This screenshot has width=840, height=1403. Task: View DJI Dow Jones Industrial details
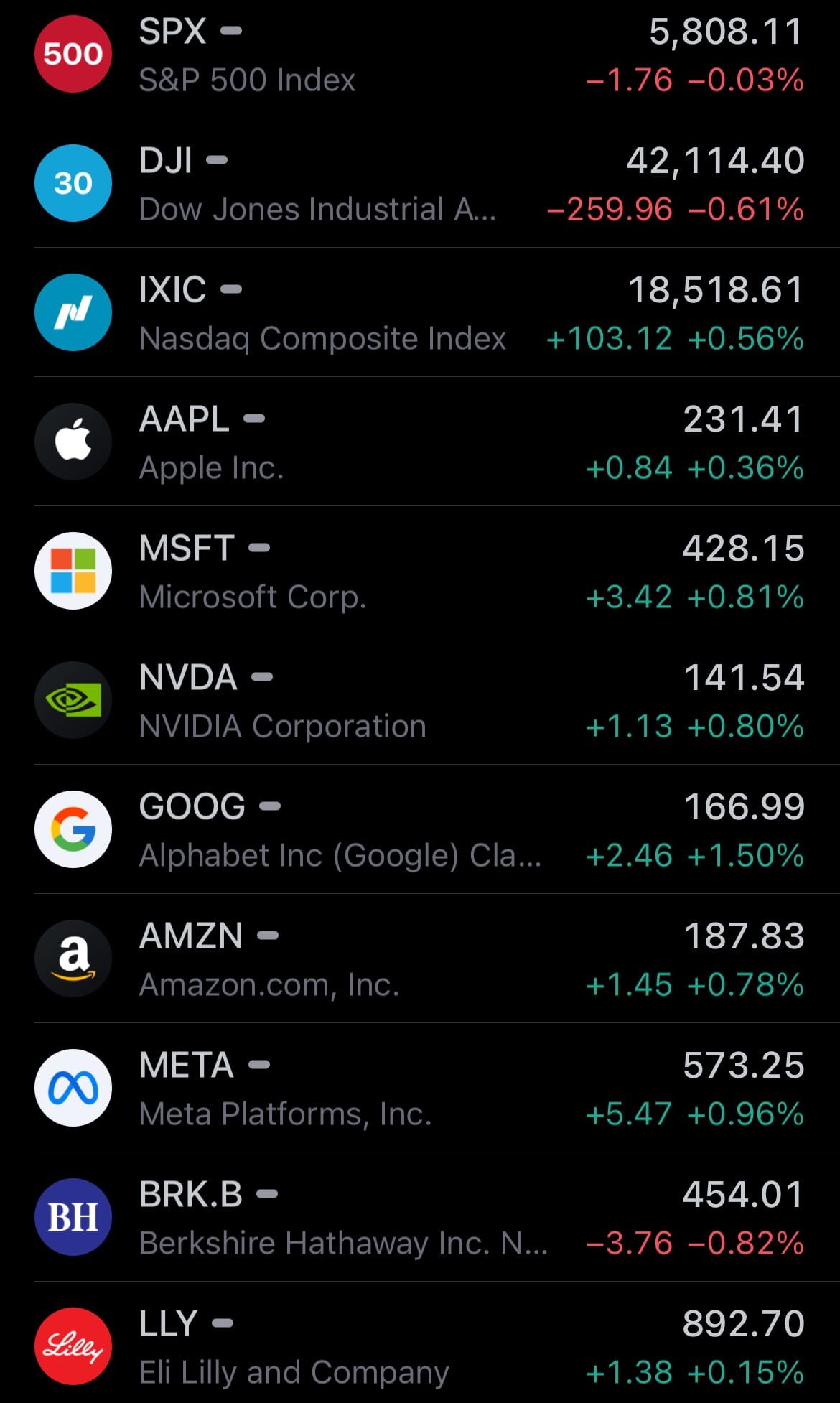point(420,184)
